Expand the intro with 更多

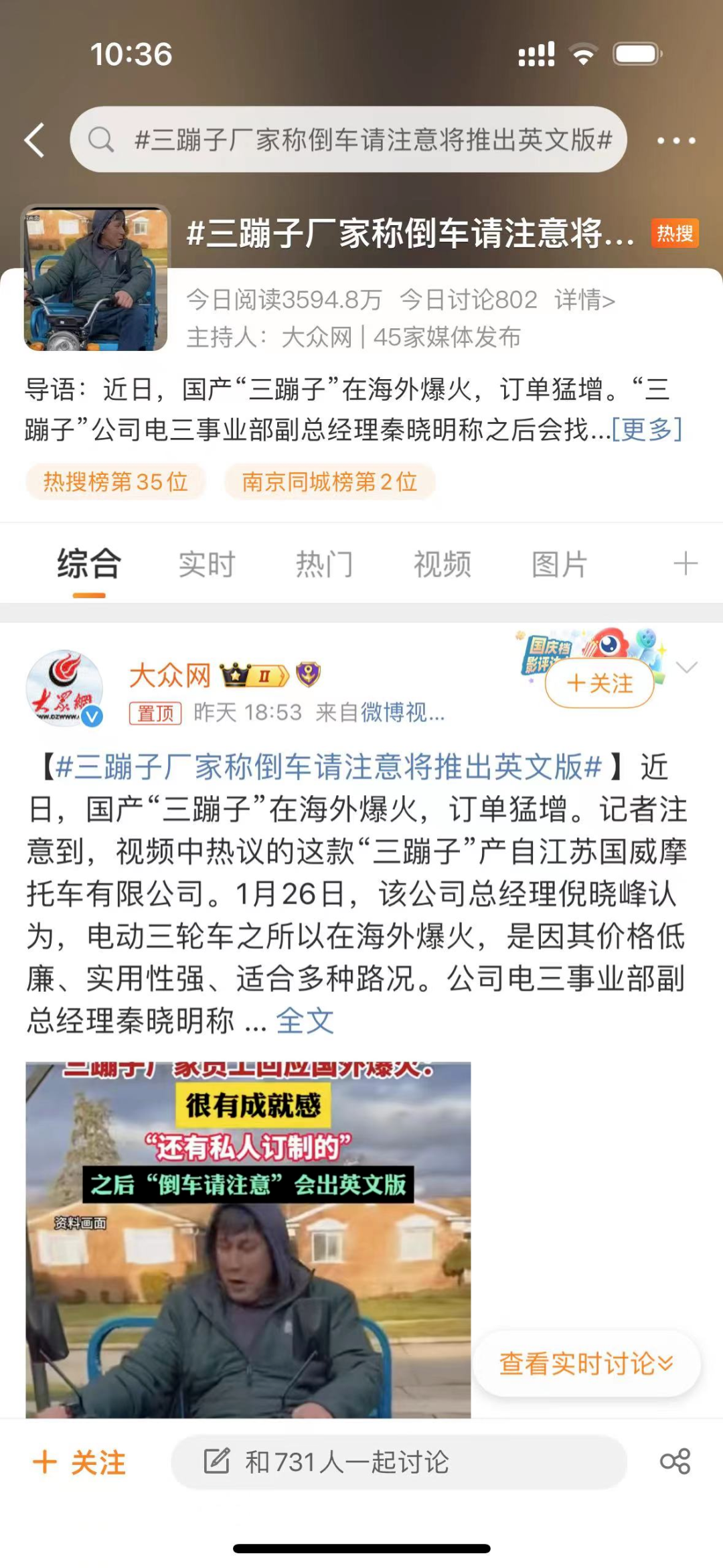click(647, 429)
